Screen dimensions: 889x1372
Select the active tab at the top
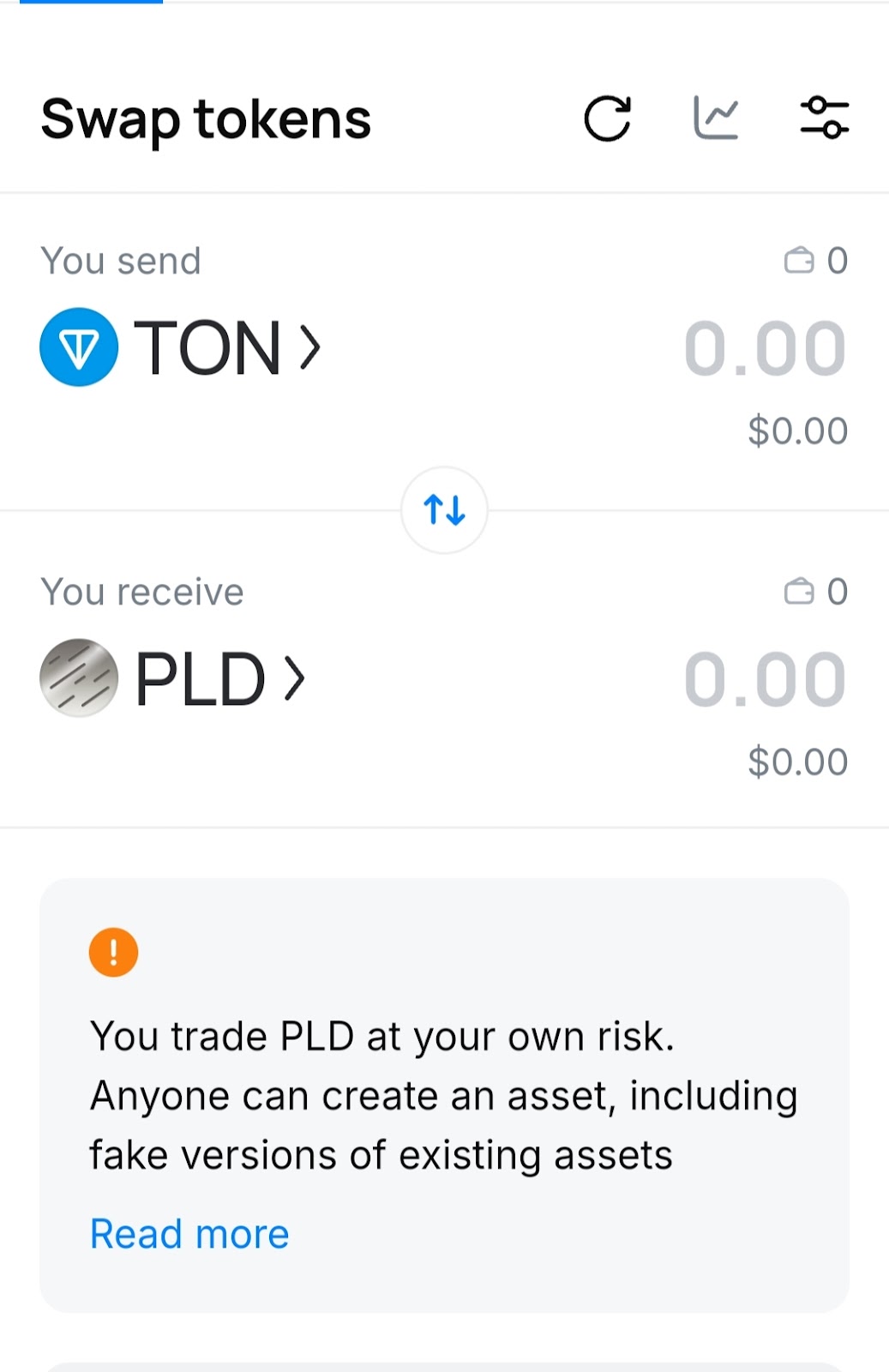(x=91, y=5)
